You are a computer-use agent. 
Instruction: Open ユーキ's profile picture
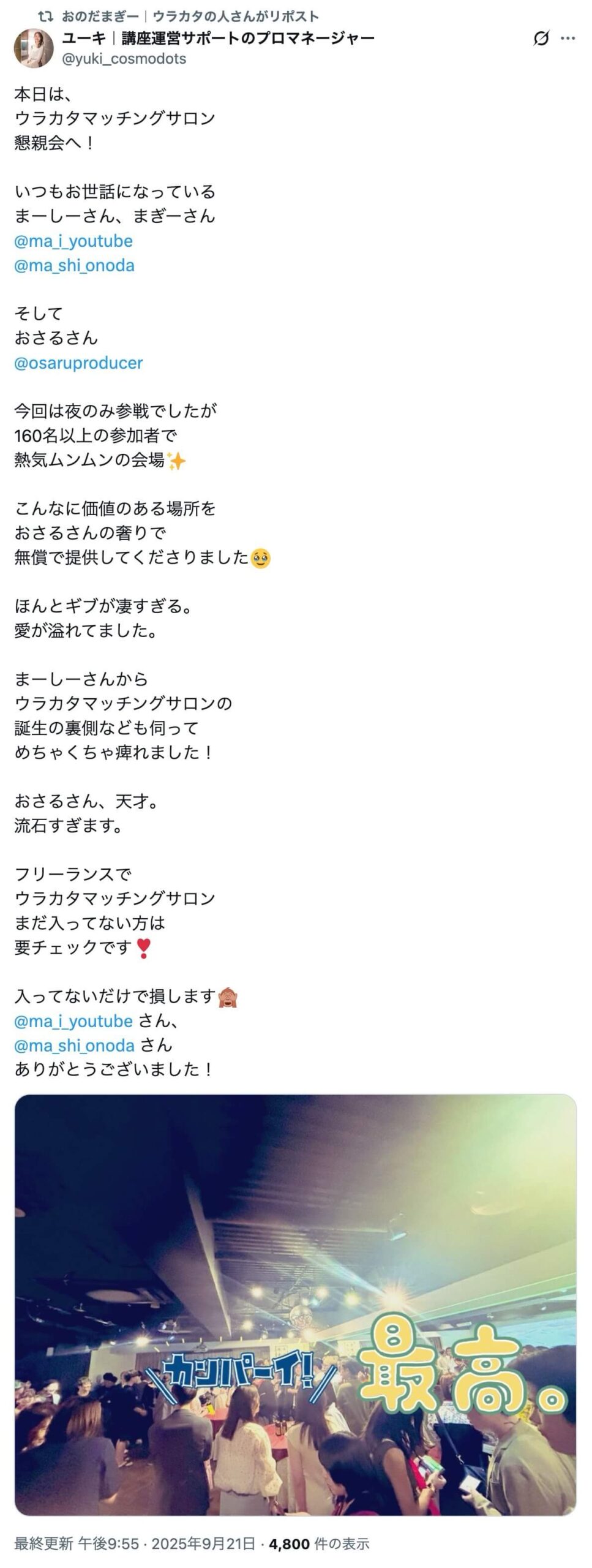pos(34,48)
